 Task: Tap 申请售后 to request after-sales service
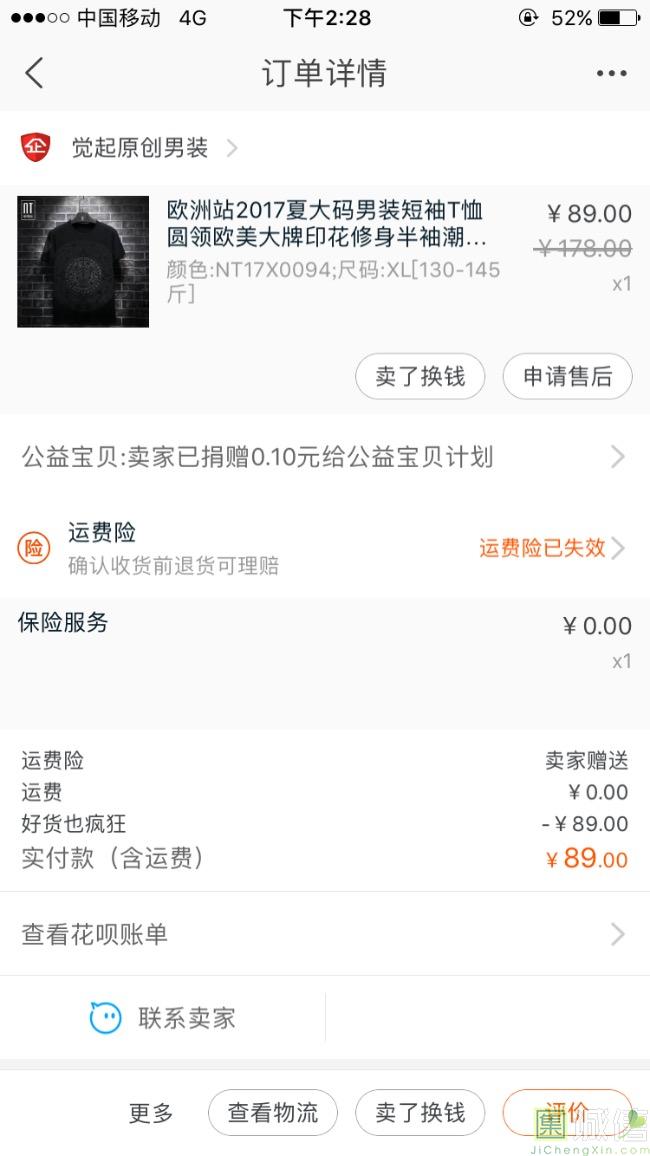click(567, 377)
